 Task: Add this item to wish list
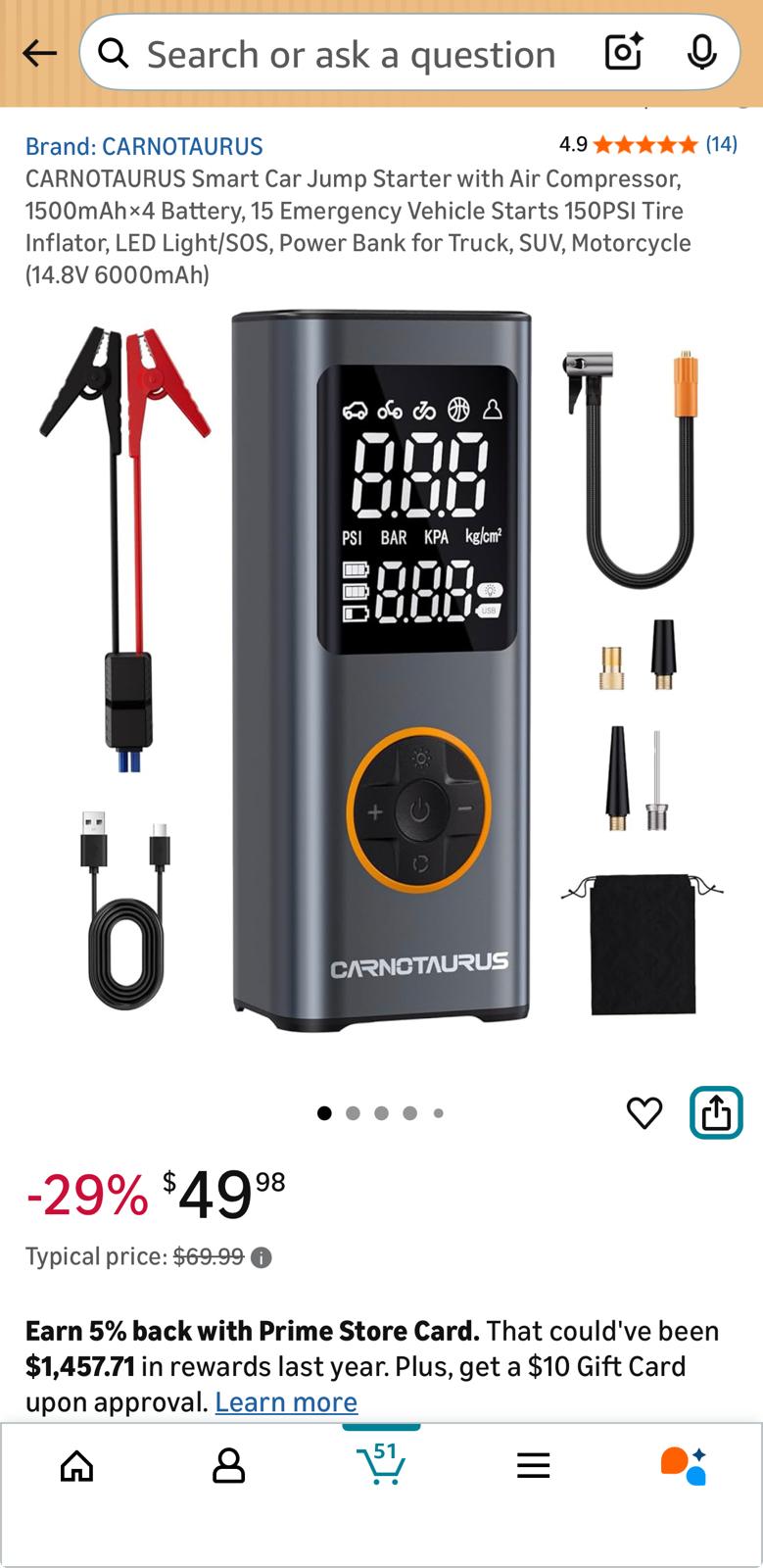tap(644, 1113)
